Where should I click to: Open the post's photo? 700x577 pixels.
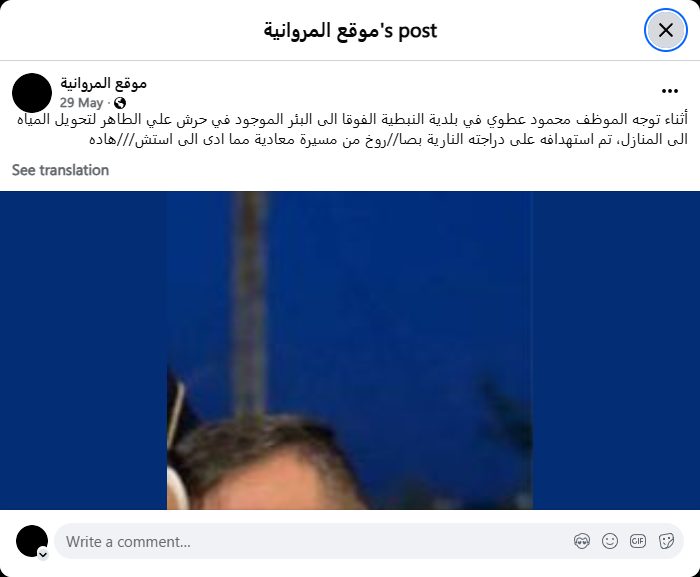click(349, 350)
